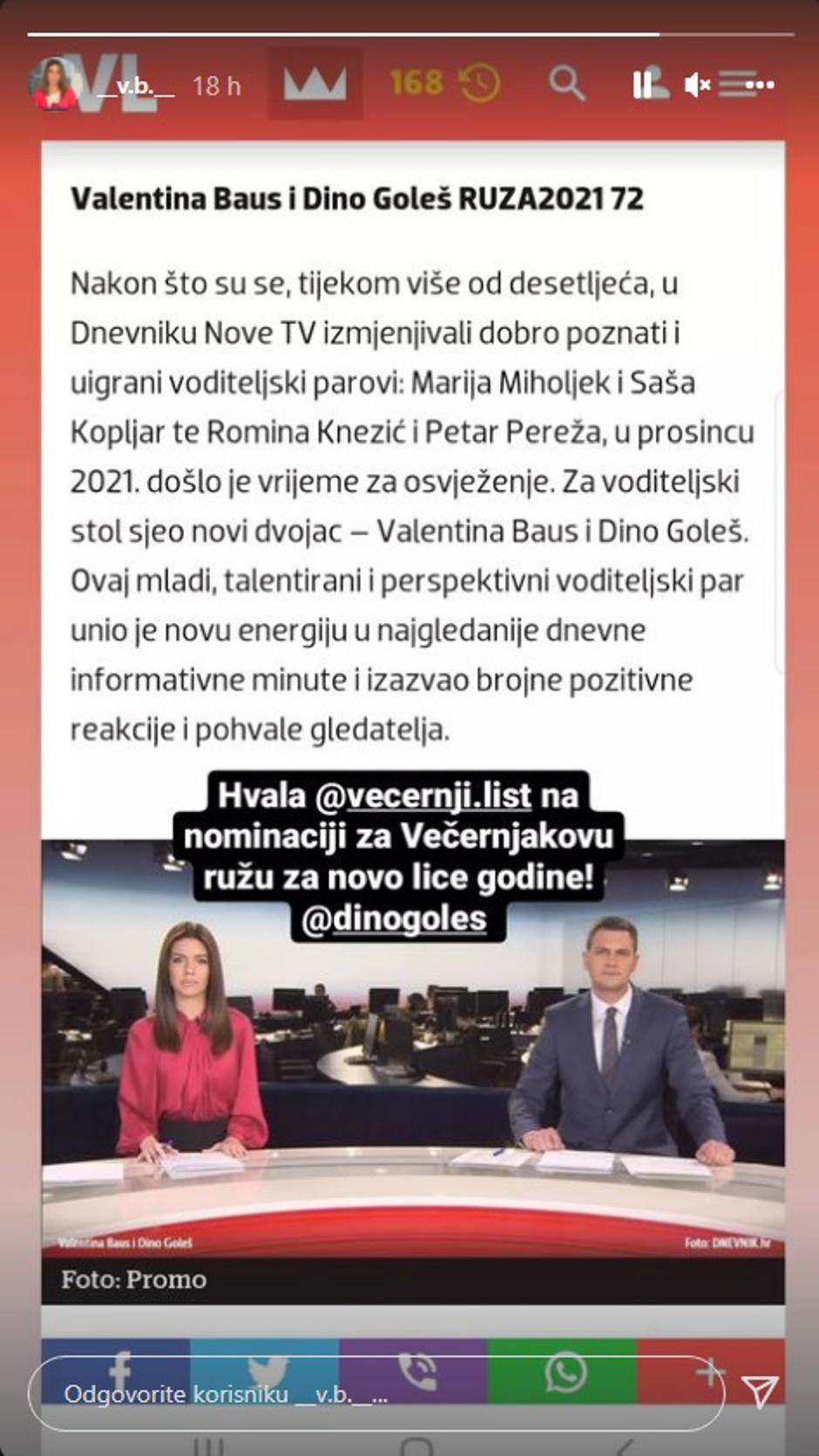The image size is (819, 1456).
Task: Open the three-dot story options menu
Action: coord(761,85)
